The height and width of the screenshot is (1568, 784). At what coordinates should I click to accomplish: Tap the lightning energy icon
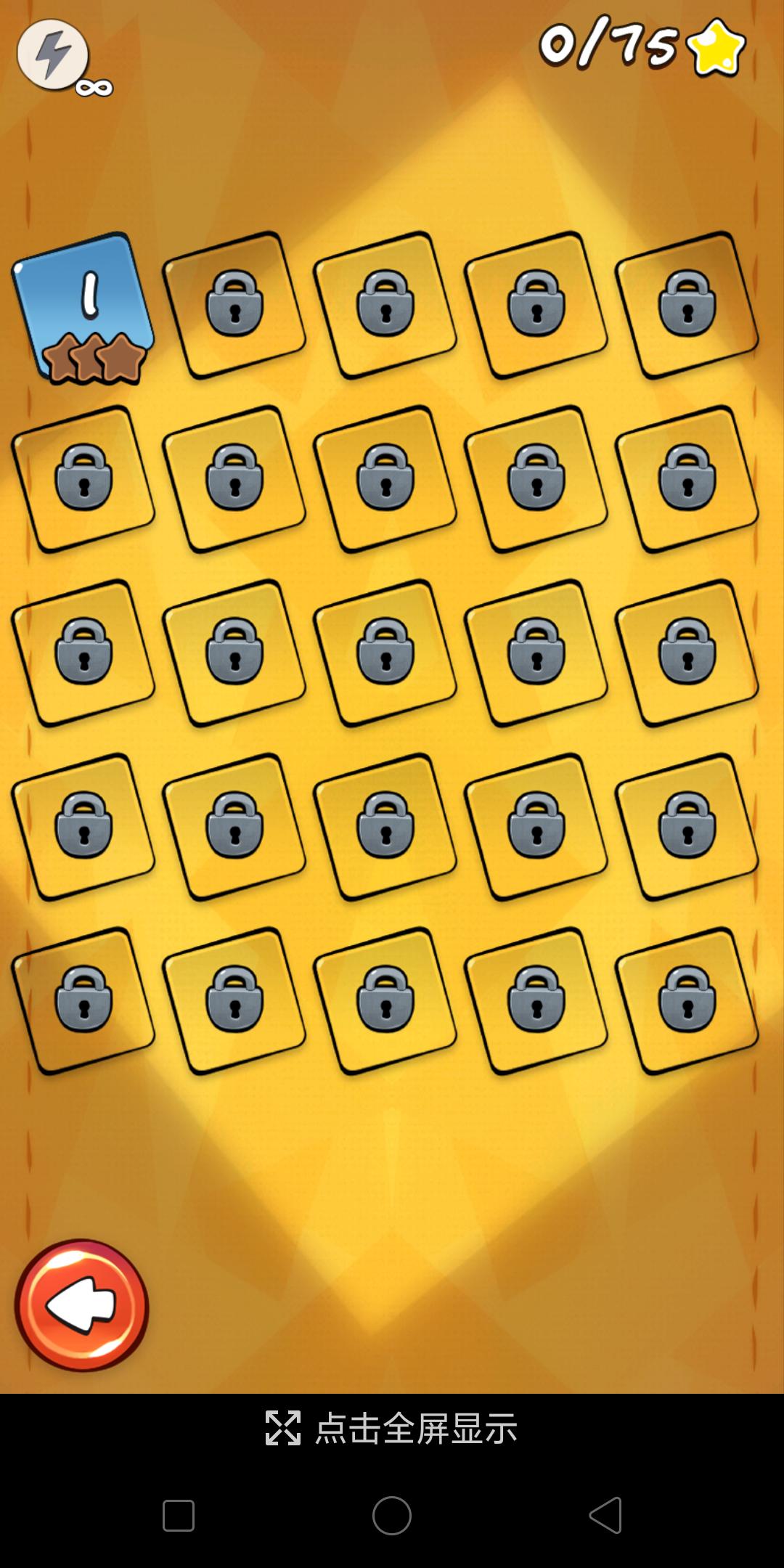point(52,55)
